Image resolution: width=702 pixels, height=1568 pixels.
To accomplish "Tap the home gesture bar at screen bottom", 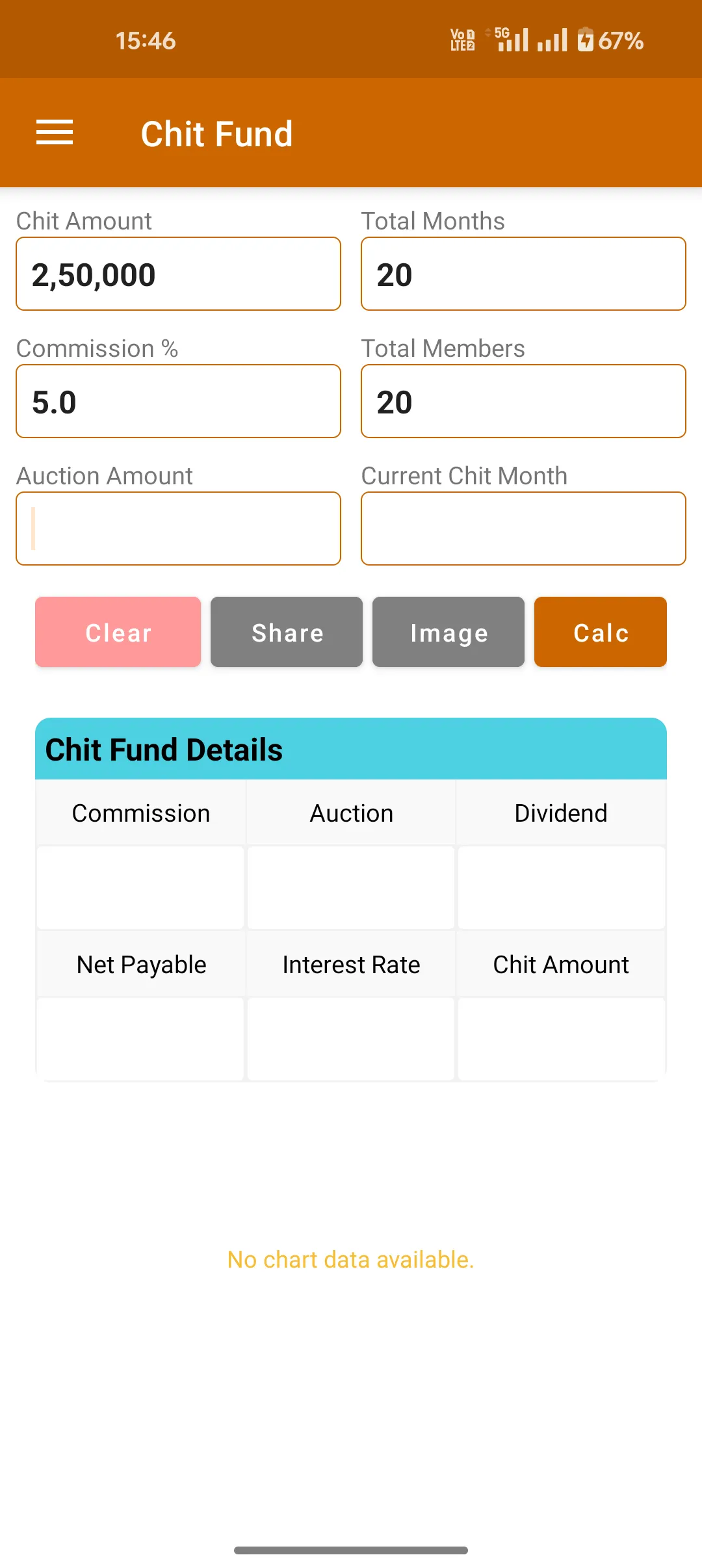I will tap(350, 1548).
